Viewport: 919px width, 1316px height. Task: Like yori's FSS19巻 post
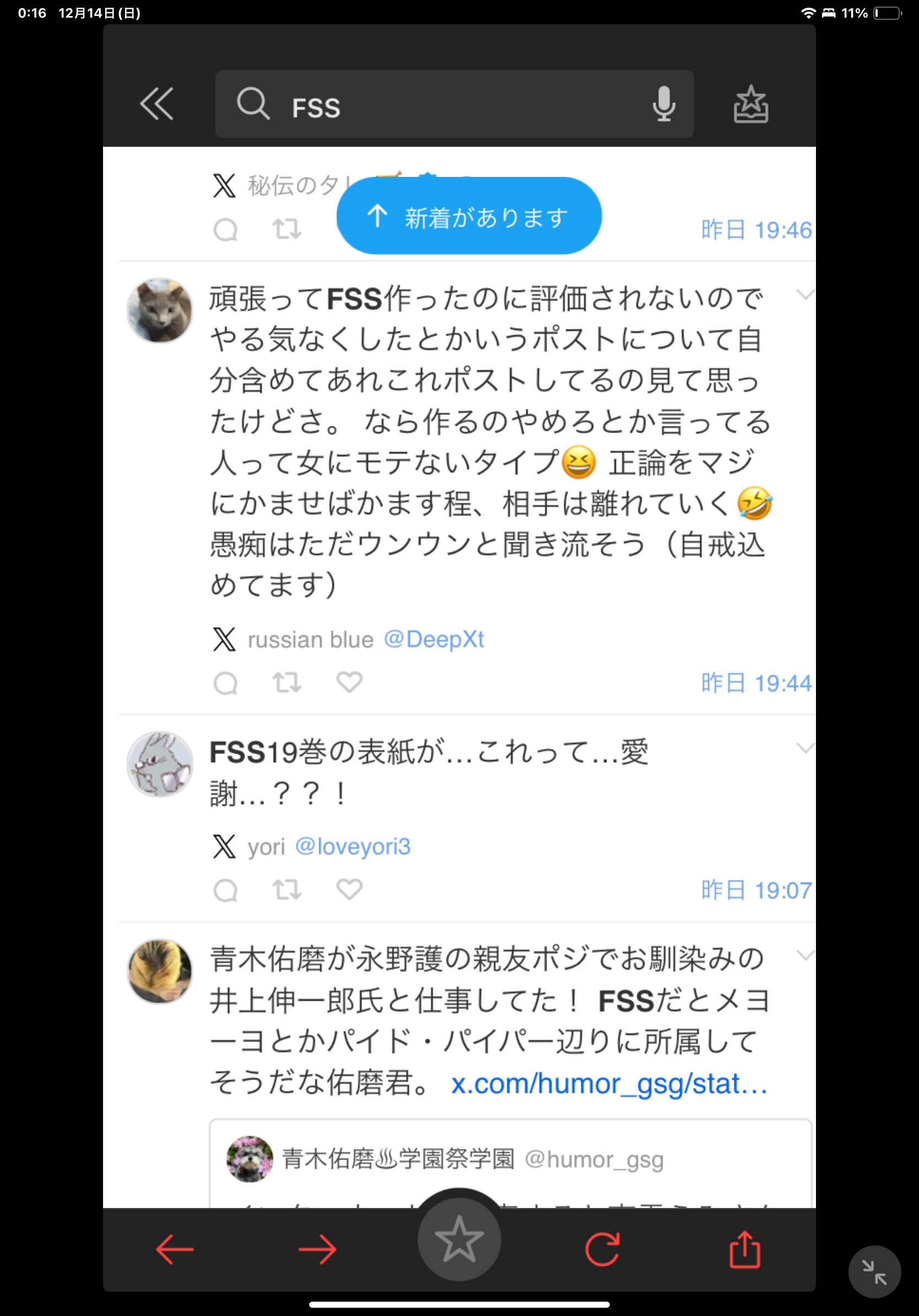click(349, 889)
